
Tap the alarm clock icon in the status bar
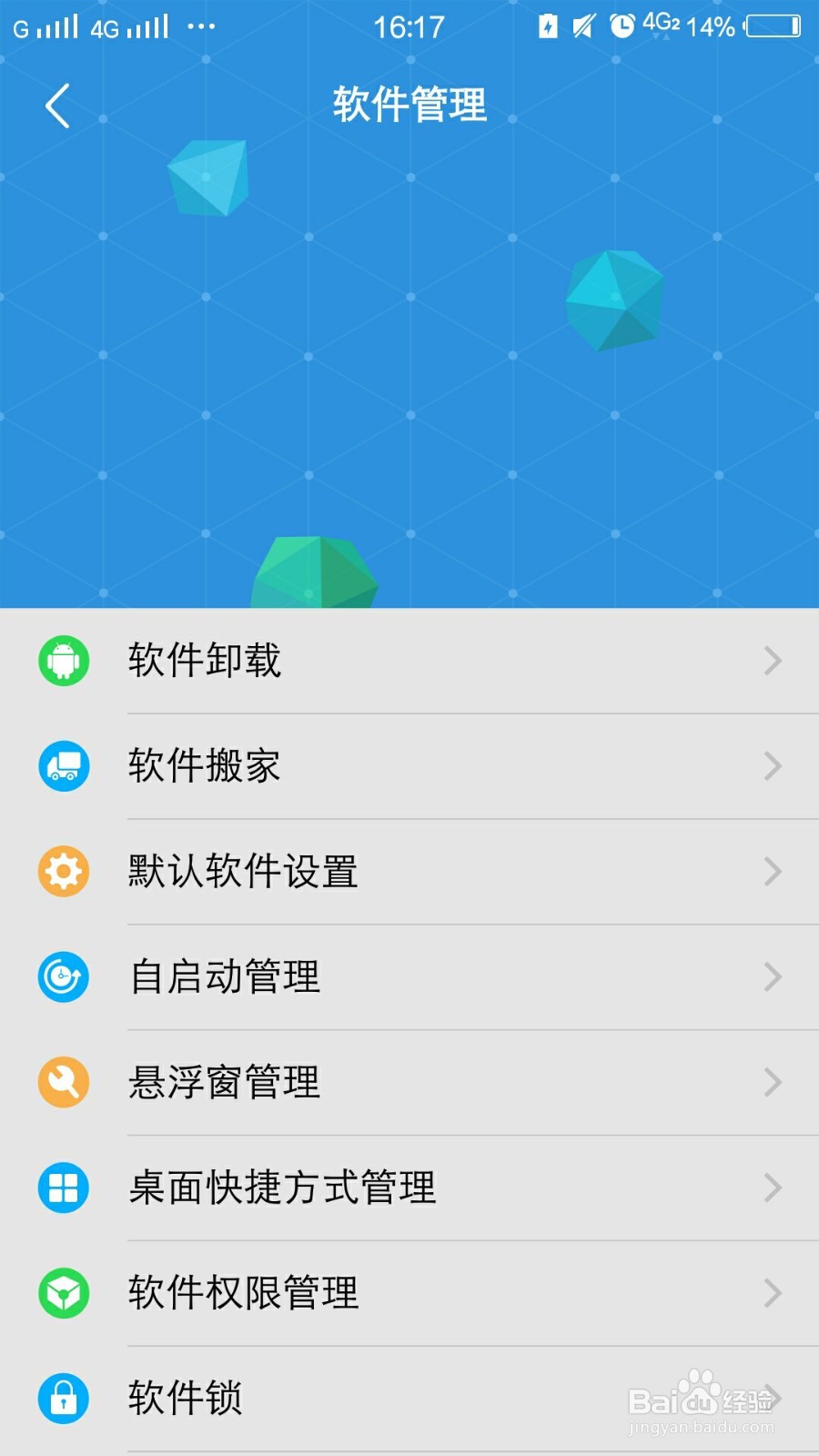622,26
